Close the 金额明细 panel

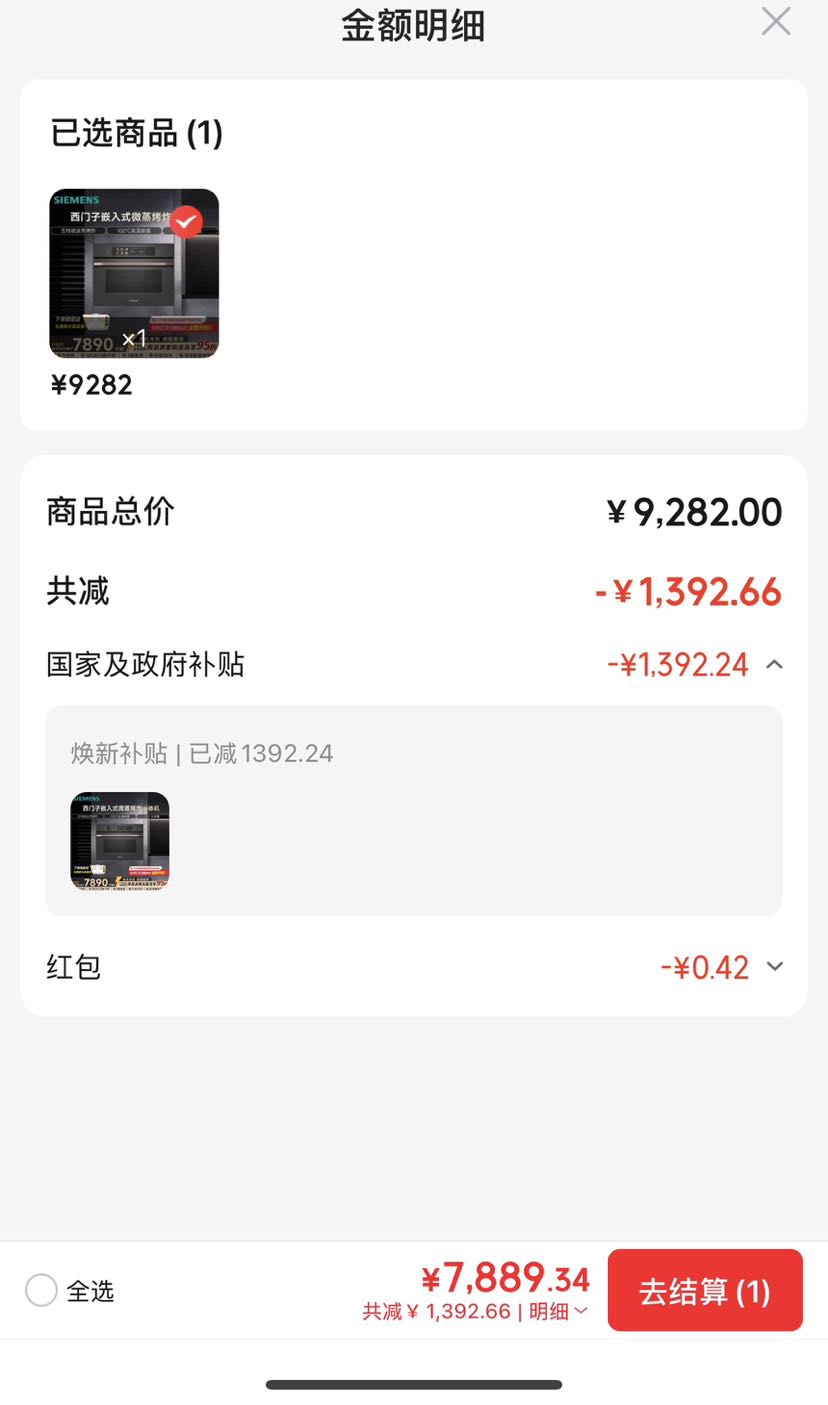tap(776, 21)
